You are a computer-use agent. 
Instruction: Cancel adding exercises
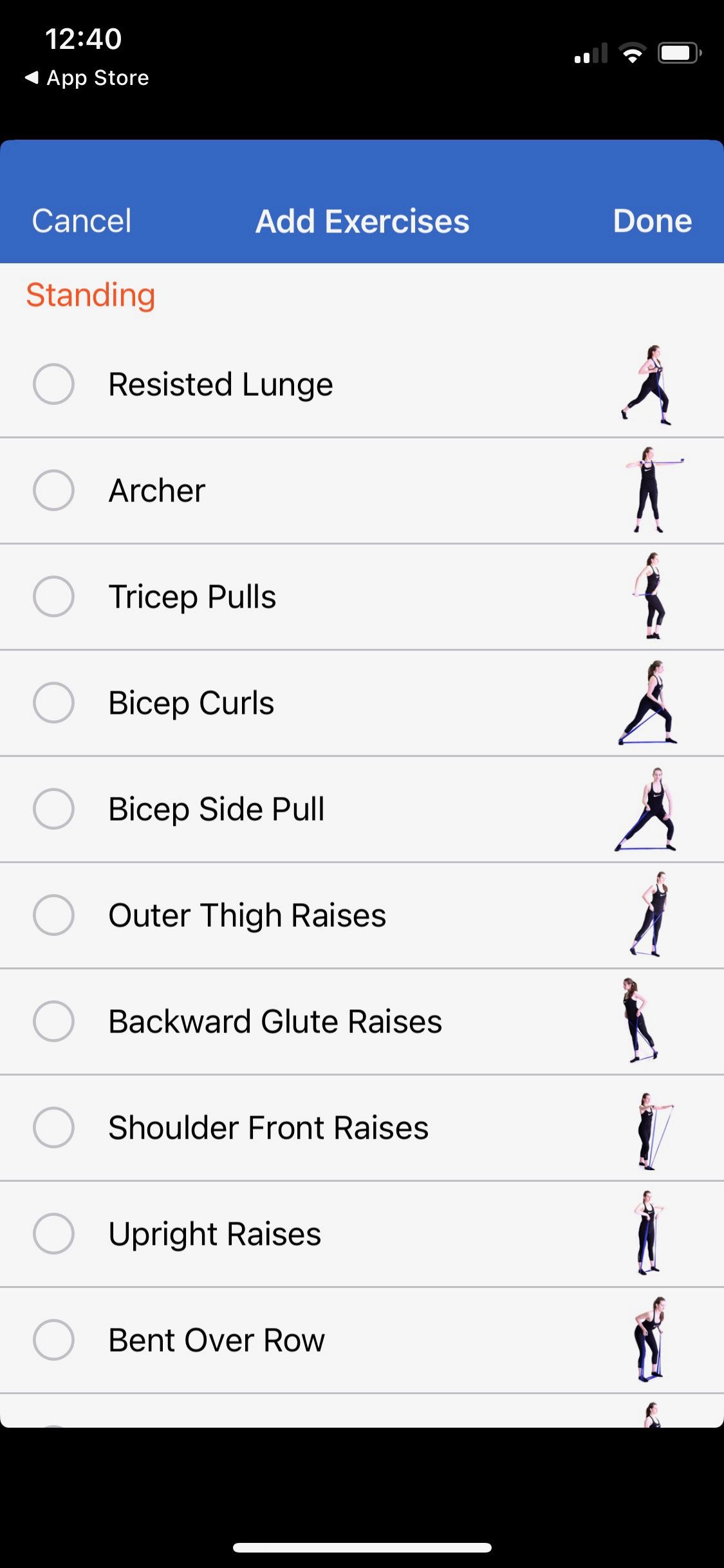coord(82,221)
